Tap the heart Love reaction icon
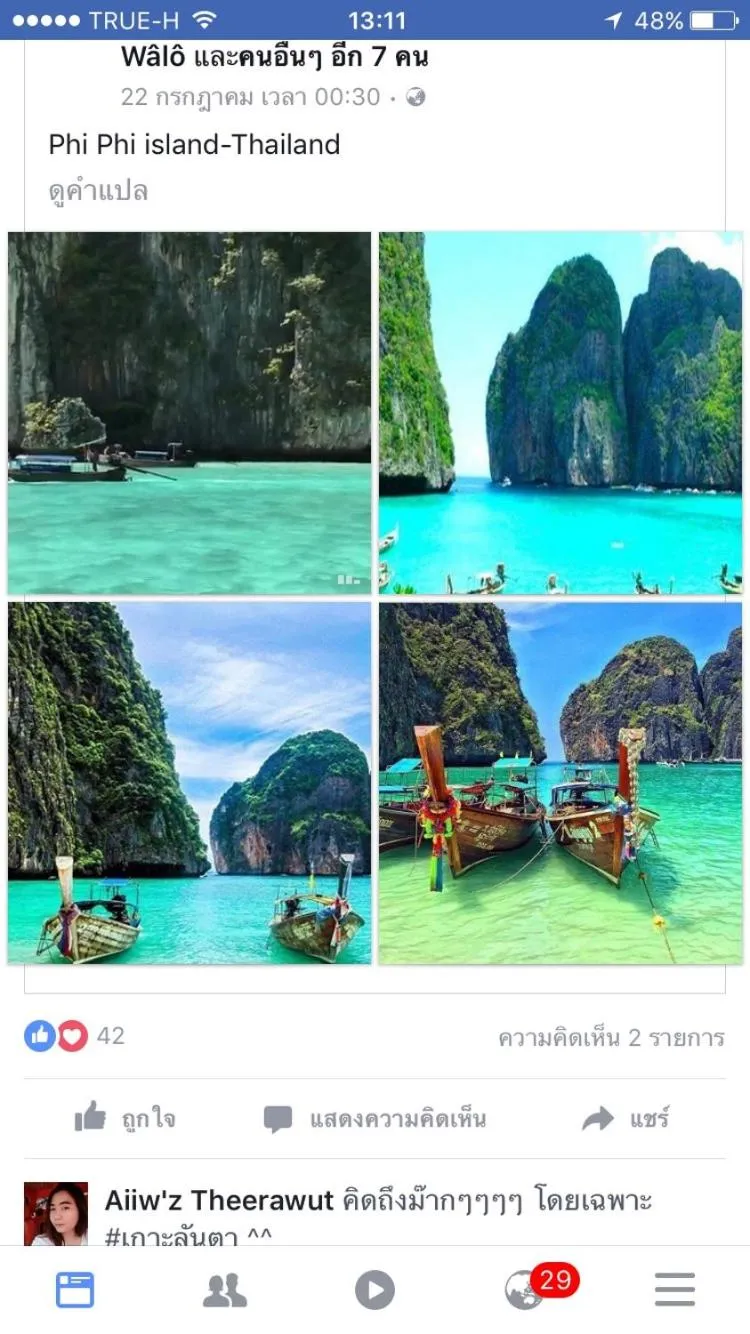The width and height of the screenshot is (750, 1334). 70,1036
